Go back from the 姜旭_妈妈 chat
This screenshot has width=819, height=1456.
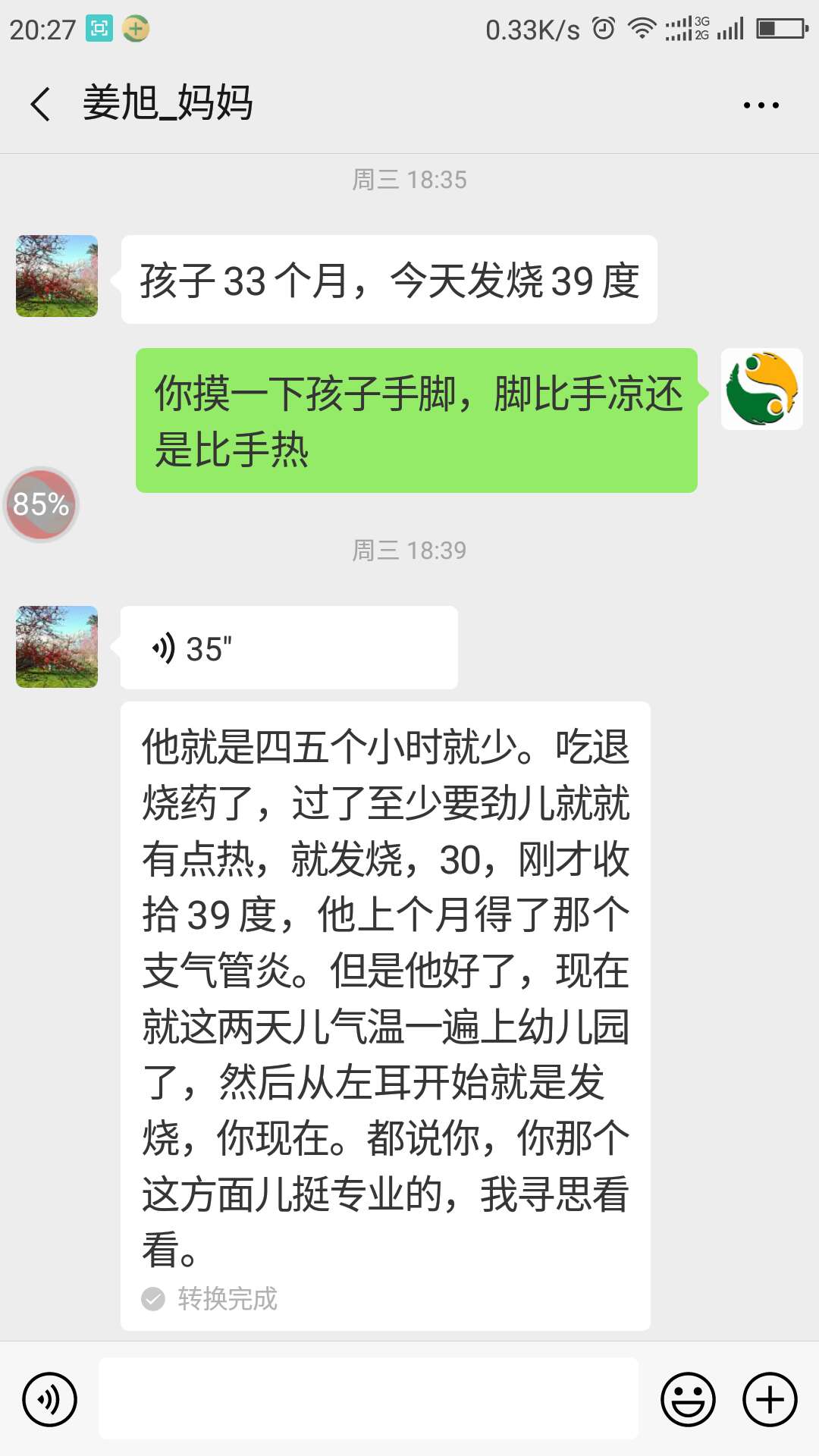coord(41,104)
